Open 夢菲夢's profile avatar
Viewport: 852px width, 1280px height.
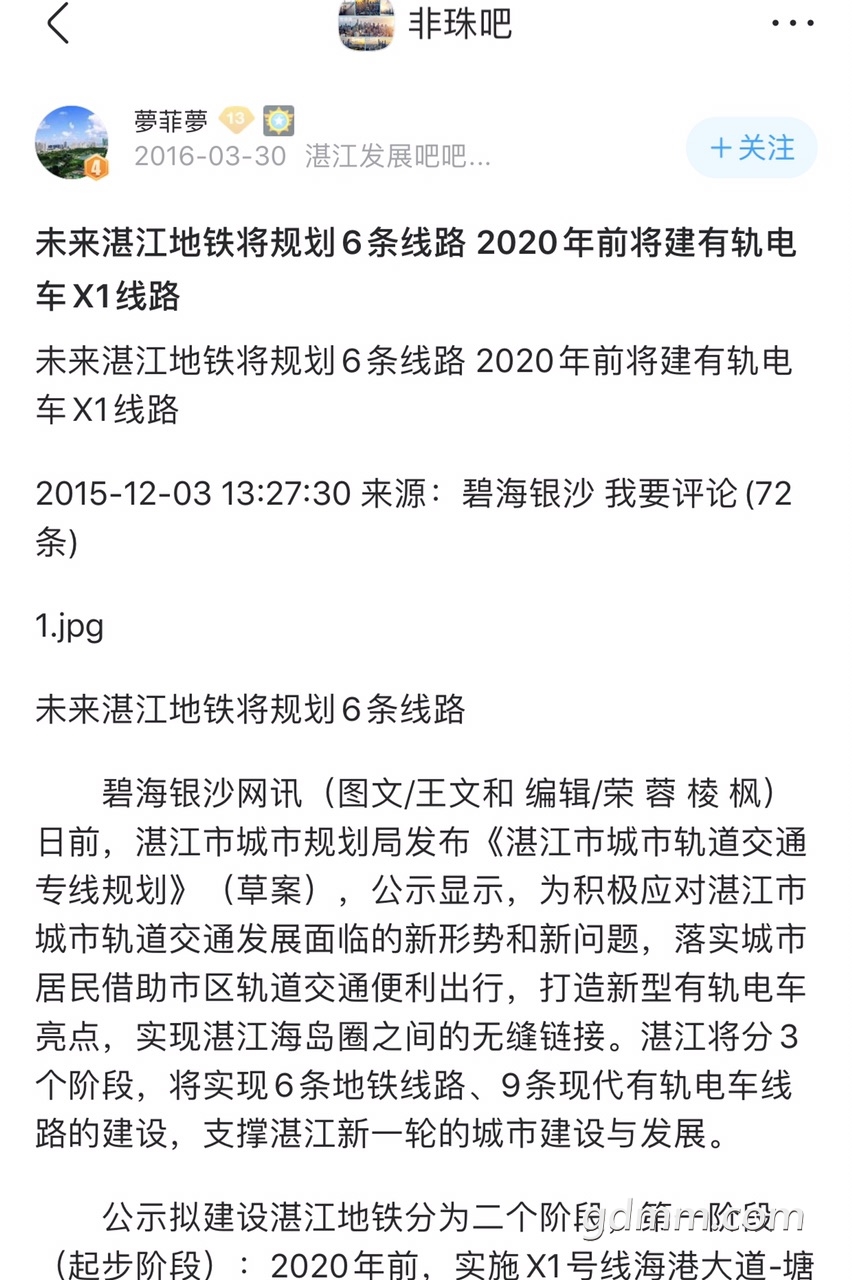[71, 141]
